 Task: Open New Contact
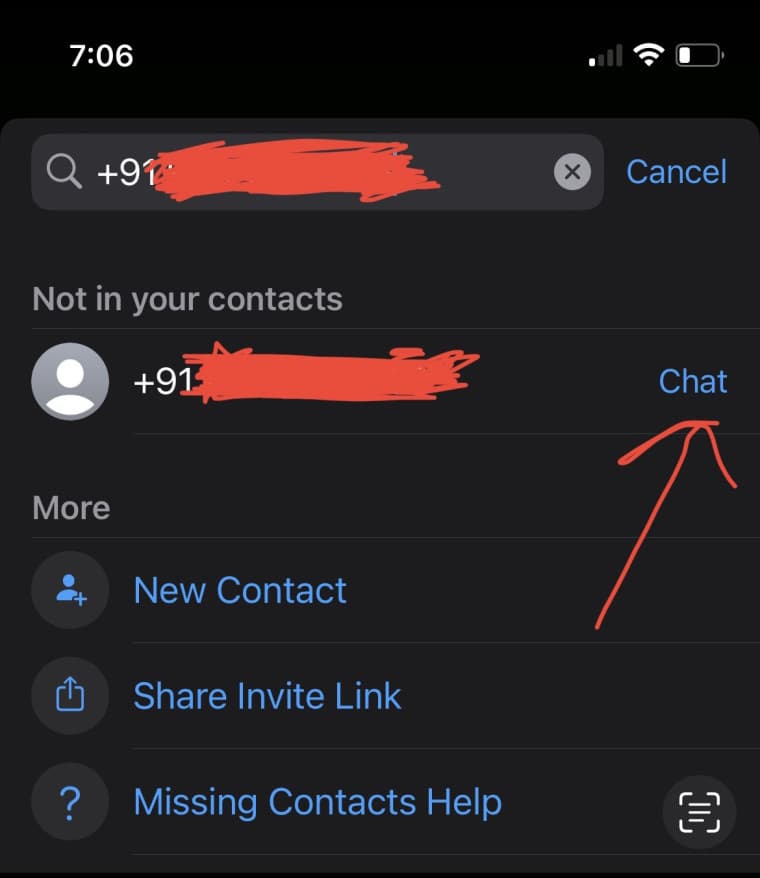240,590
